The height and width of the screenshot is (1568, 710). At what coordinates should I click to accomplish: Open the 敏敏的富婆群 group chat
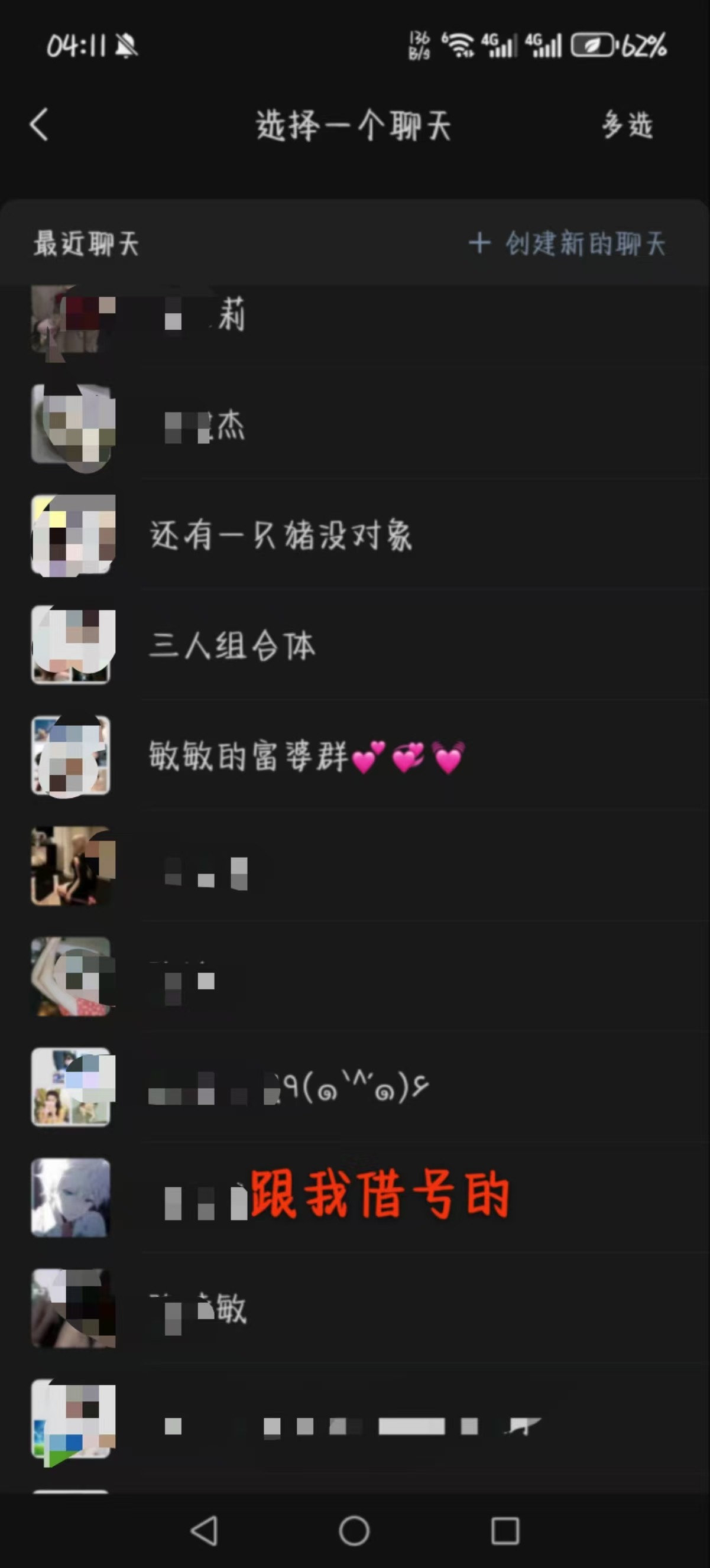(x=355, y=756)
